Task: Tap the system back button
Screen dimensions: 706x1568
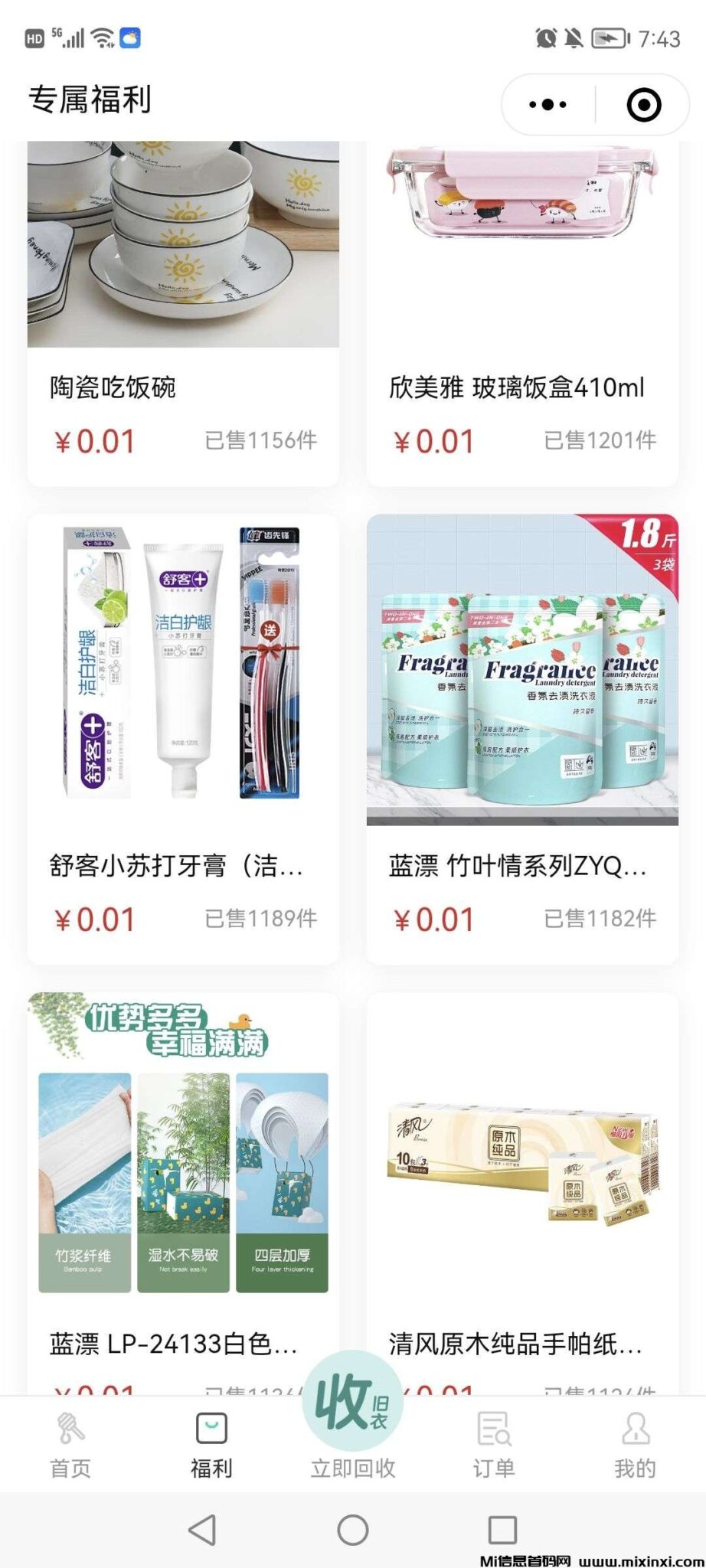Action: pyautogui.click(x=202, y=1530)
